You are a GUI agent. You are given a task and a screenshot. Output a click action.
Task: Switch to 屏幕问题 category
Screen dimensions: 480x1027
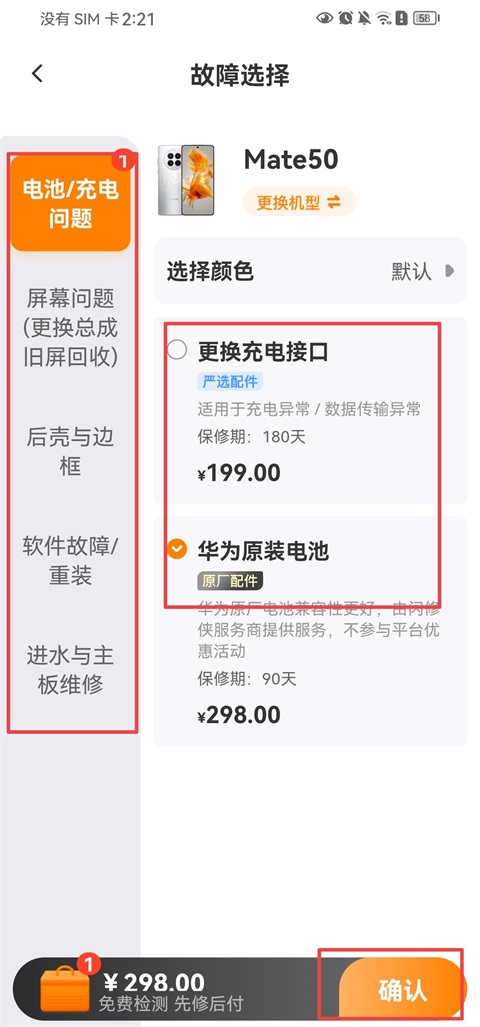tap(70, 327)
